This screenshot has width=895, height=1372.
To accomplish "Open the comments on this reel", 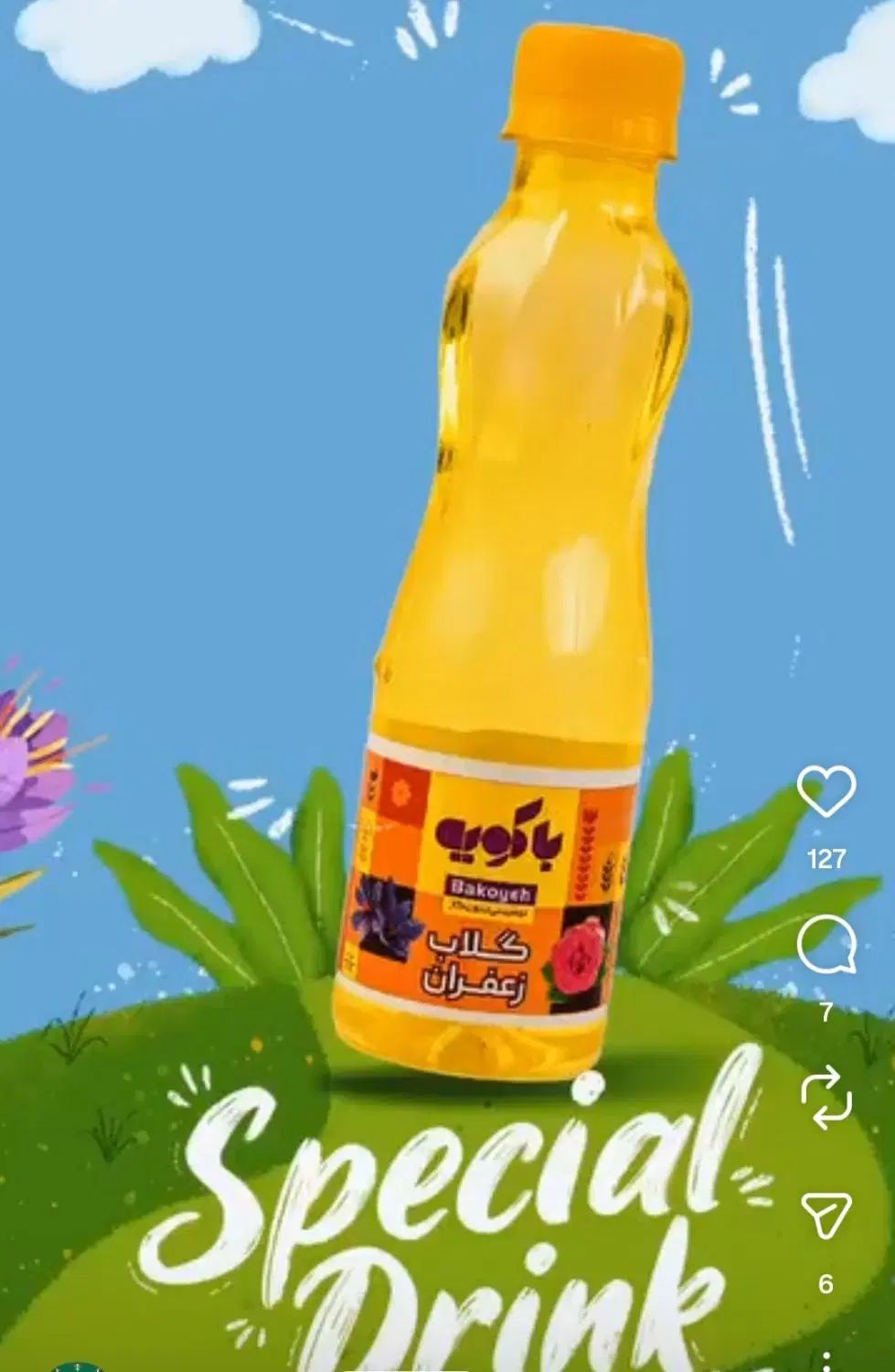I will 826,945.
